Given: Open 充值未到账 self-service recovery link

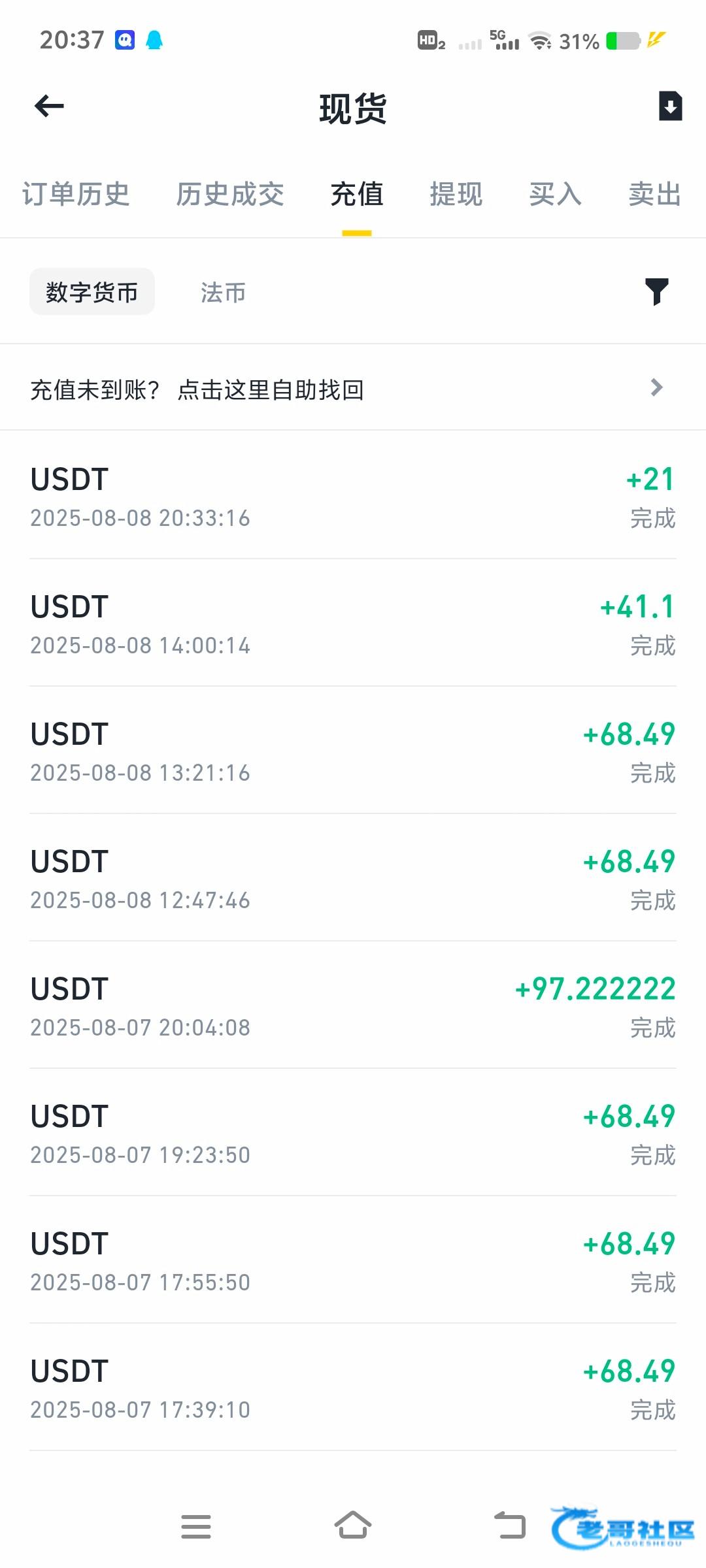Looking at the screenshot, I should coord(353,388).
